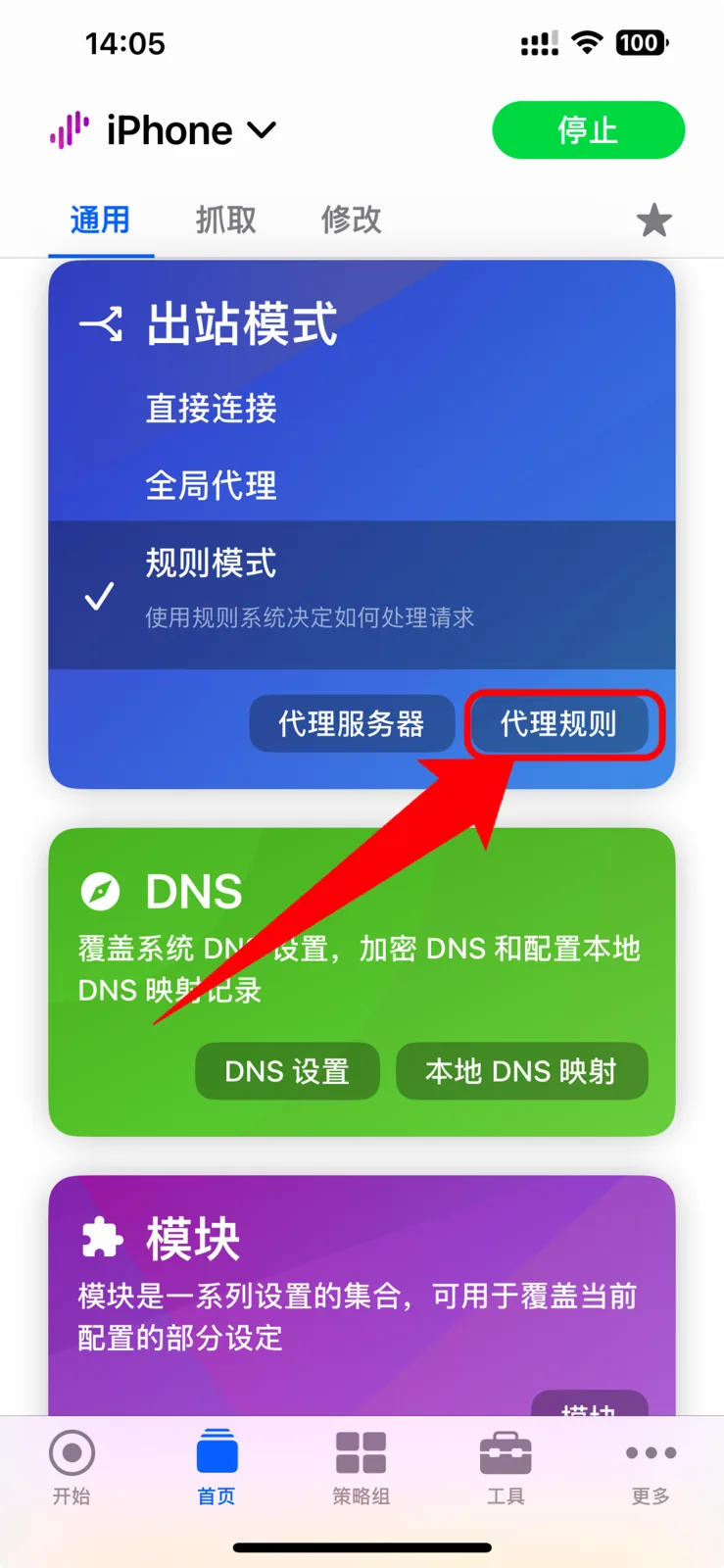
Task: Select 全局代理 outbound mode
Action: tap(212, 485)
